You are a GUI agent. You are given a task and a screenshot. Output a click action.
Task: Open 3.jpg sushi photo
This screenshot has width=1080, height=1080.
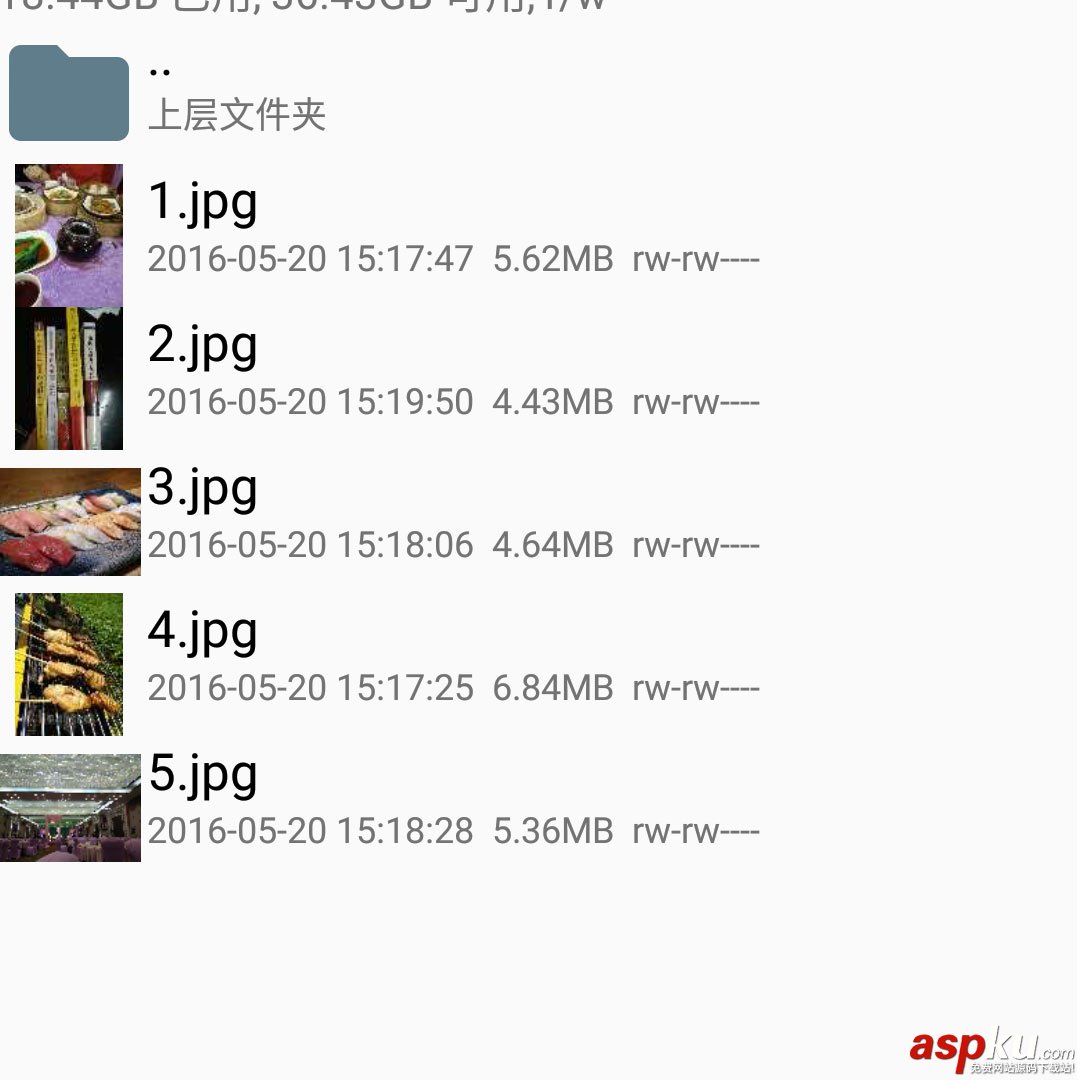[203, 489]
